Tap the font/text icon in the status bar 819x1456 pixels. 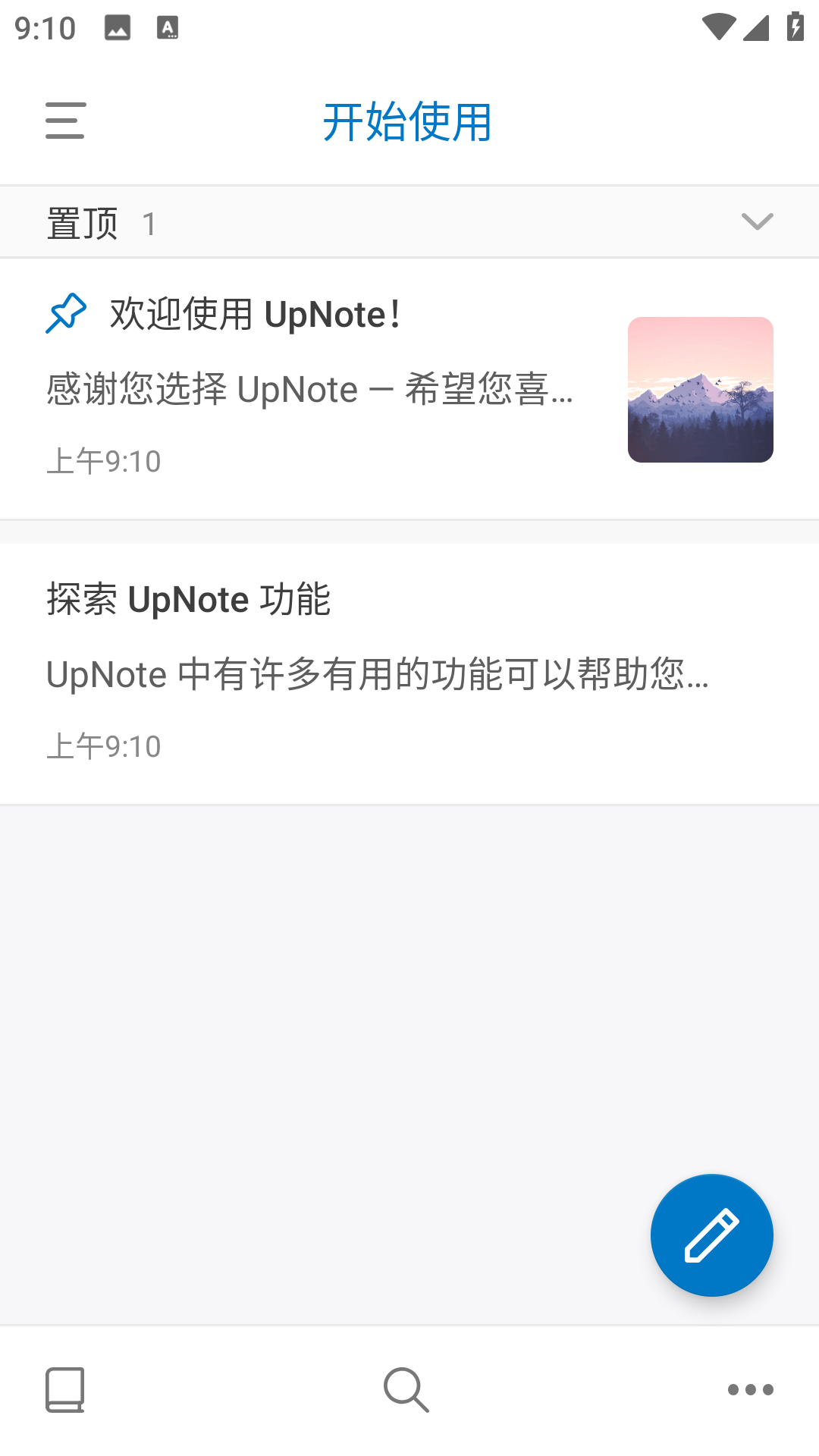[165, 27]
